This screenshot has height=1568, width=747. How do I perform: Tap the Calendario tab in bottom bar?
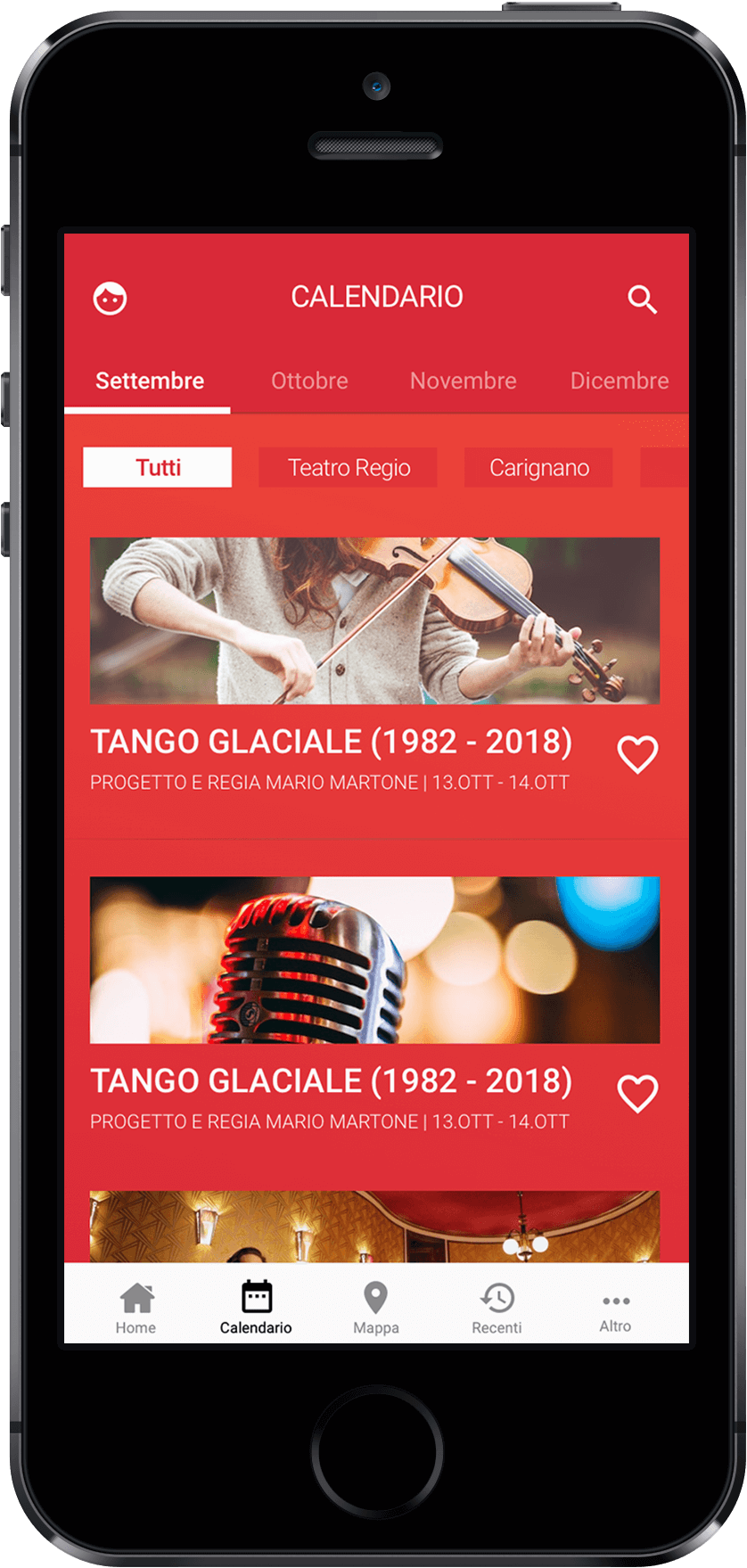click(x=256, y=1308)
